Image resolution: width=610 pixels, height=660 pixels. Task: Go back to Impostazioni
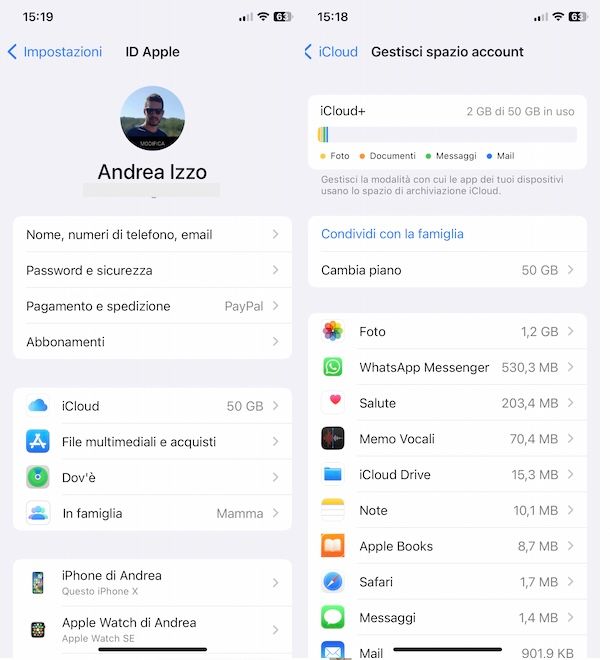54,51
